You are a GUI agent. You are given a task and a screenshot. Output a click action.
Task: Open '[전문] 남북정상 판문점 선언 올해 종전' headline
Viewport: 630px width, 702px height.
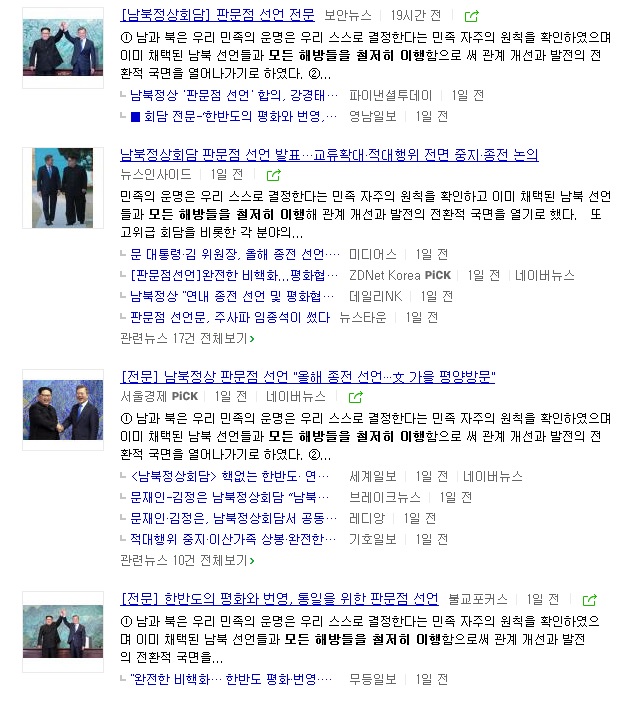(x=308, y=377)
